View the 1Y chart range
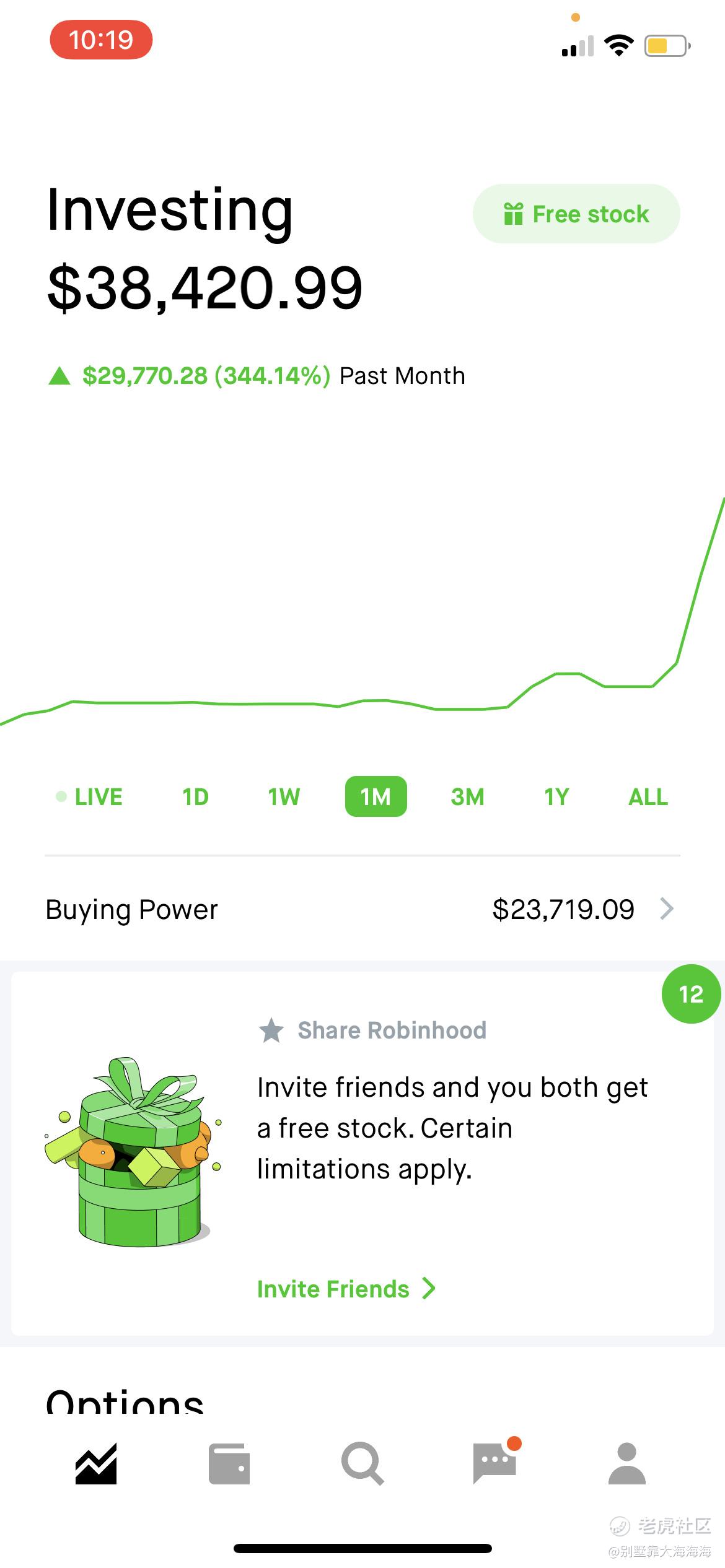Screen dimensions: 725x1568 tap(556, 796)
